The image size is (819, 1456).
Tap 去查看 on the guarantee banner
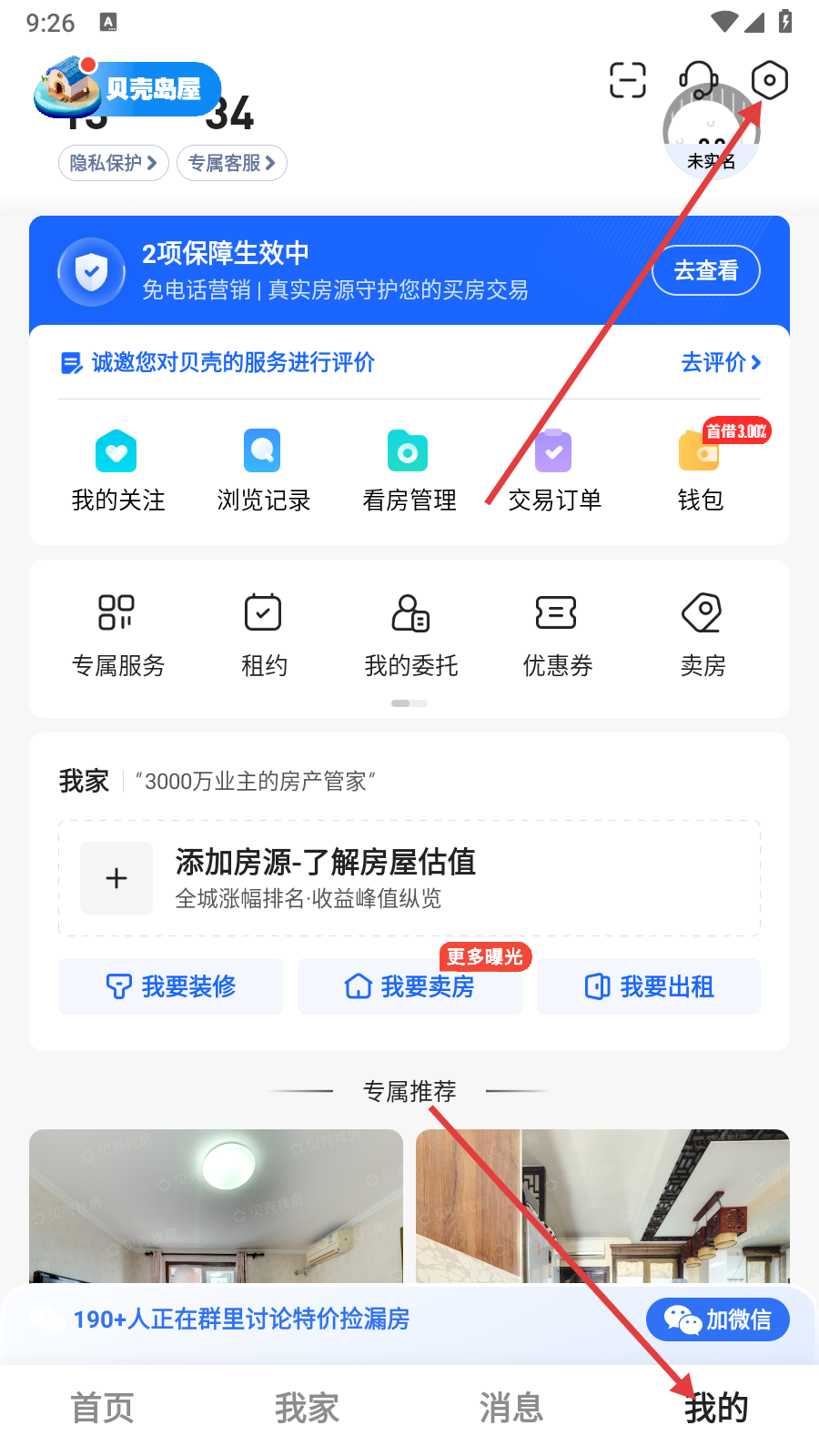(x=705, y=270)
